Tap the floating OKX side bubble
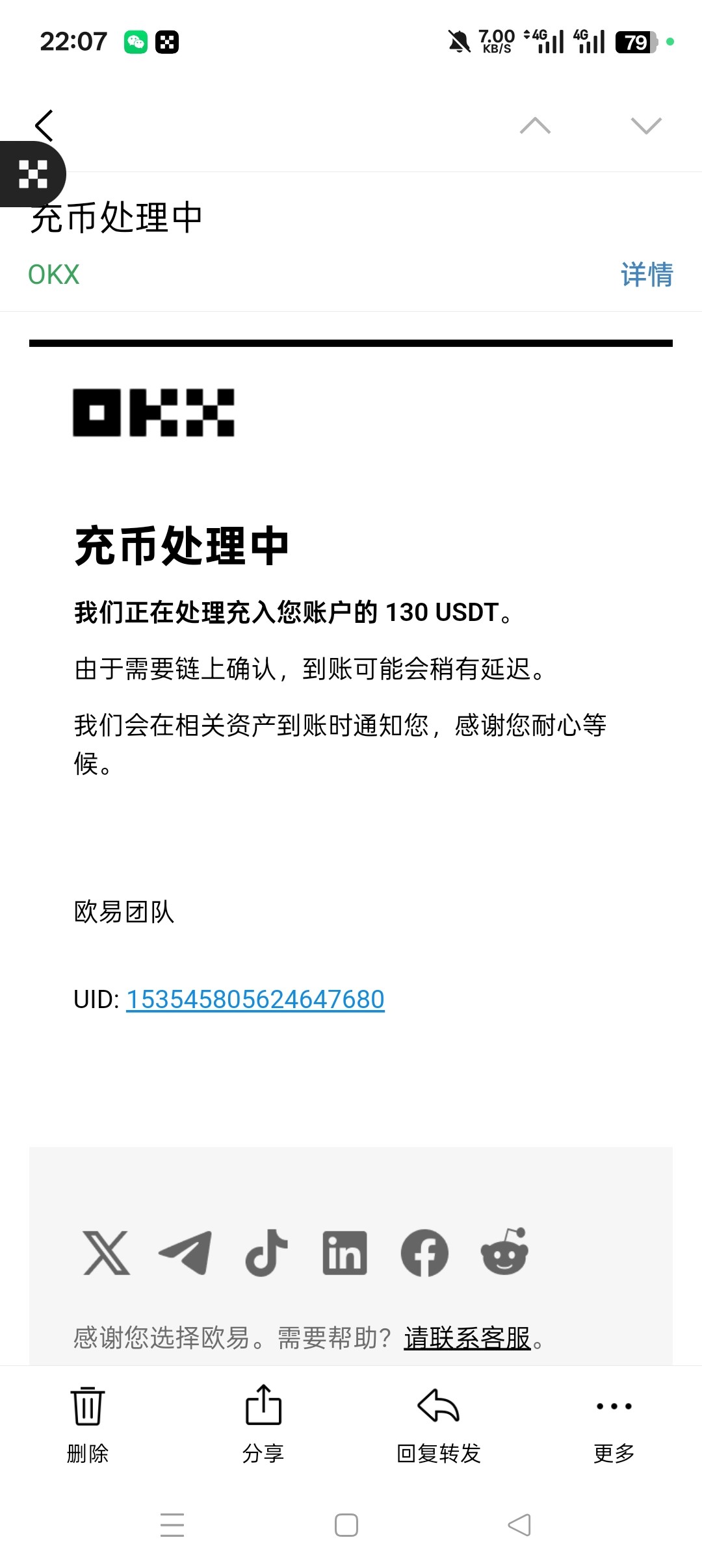This screenshot has height=1568, width=702. [32, 174]
